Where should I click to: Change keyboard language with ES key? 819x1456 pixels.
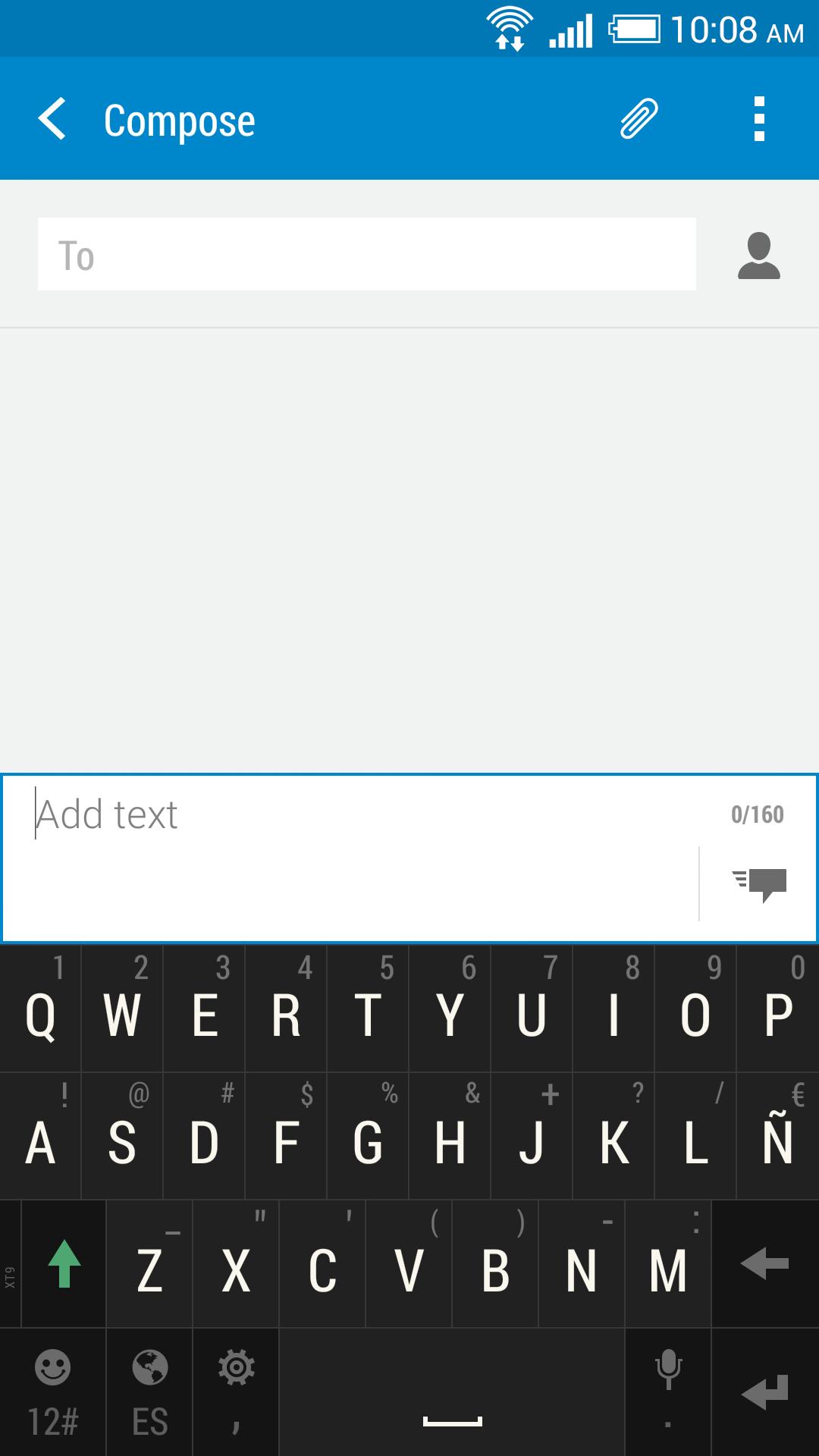coord(149,1394)
